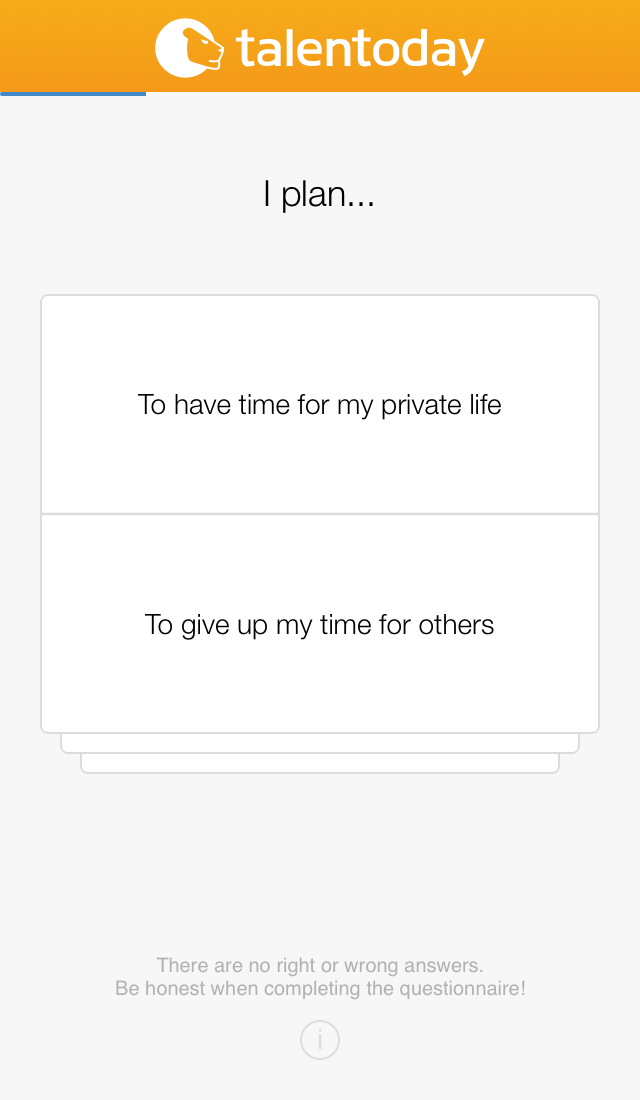The image size is (640, 1100).
Task: Open the info icon below the hint
Action: 320,1039
